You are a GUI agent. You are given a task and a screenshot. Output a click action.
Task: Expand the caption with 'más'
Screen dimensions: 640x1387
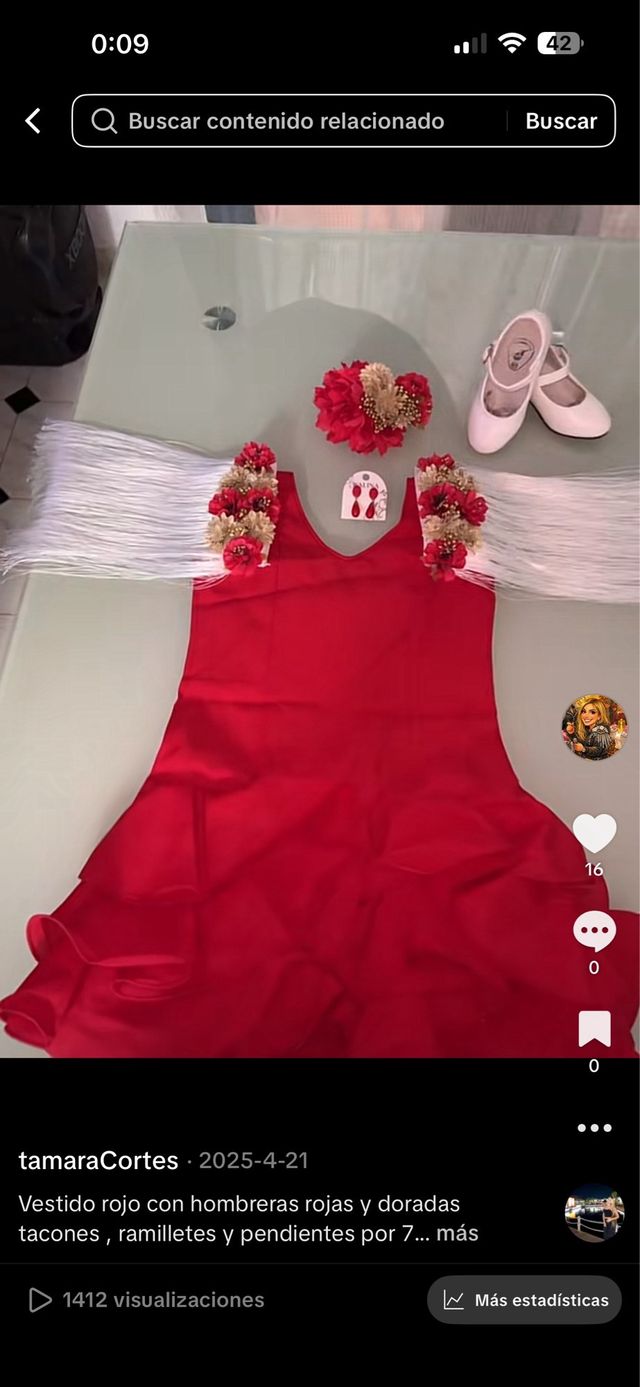tap(458, 1233)
